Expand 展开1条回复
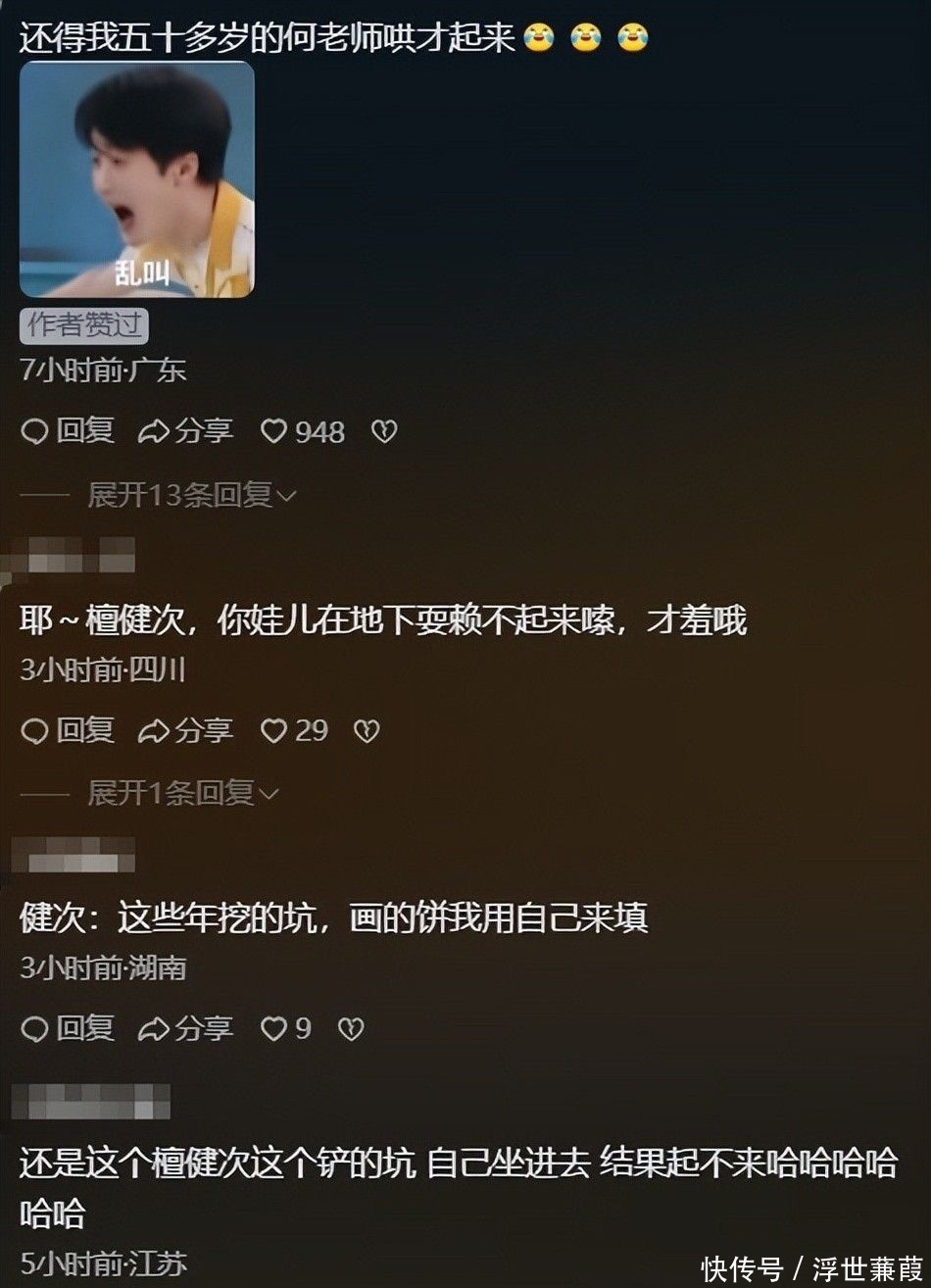Screen dimensions: 931x1288 pos(182,792)
